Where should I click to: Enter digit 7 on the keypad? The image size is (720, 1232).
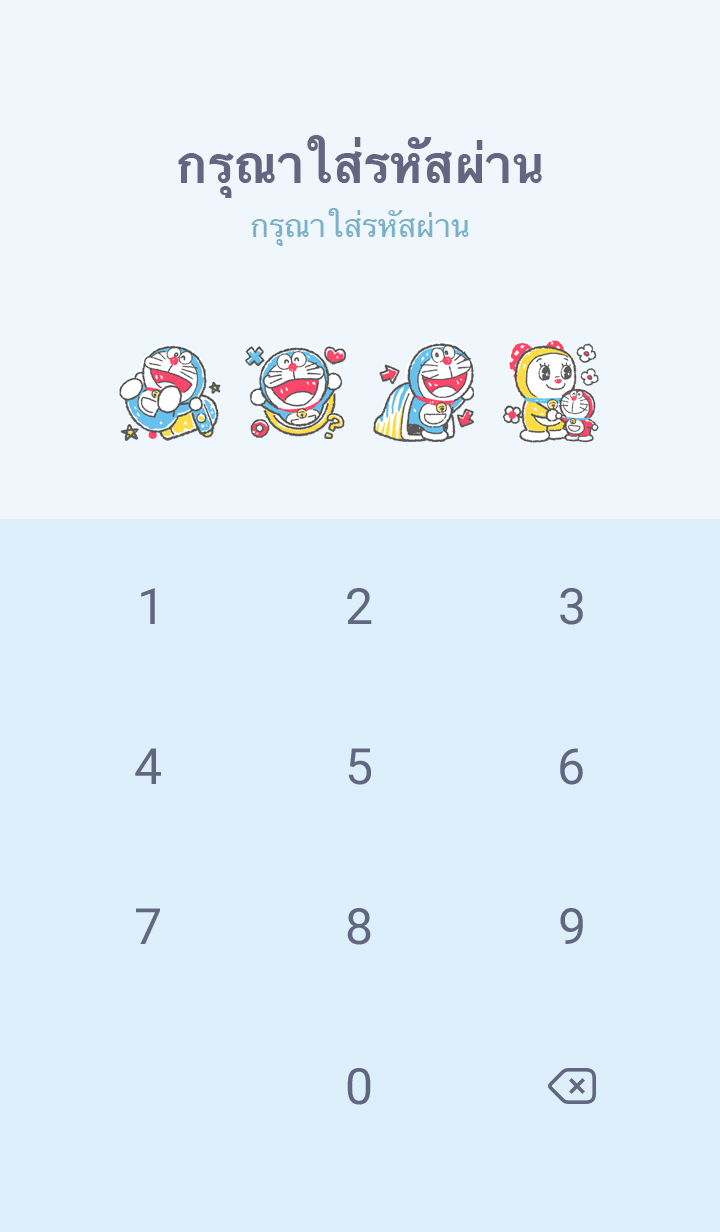point(148,927)
